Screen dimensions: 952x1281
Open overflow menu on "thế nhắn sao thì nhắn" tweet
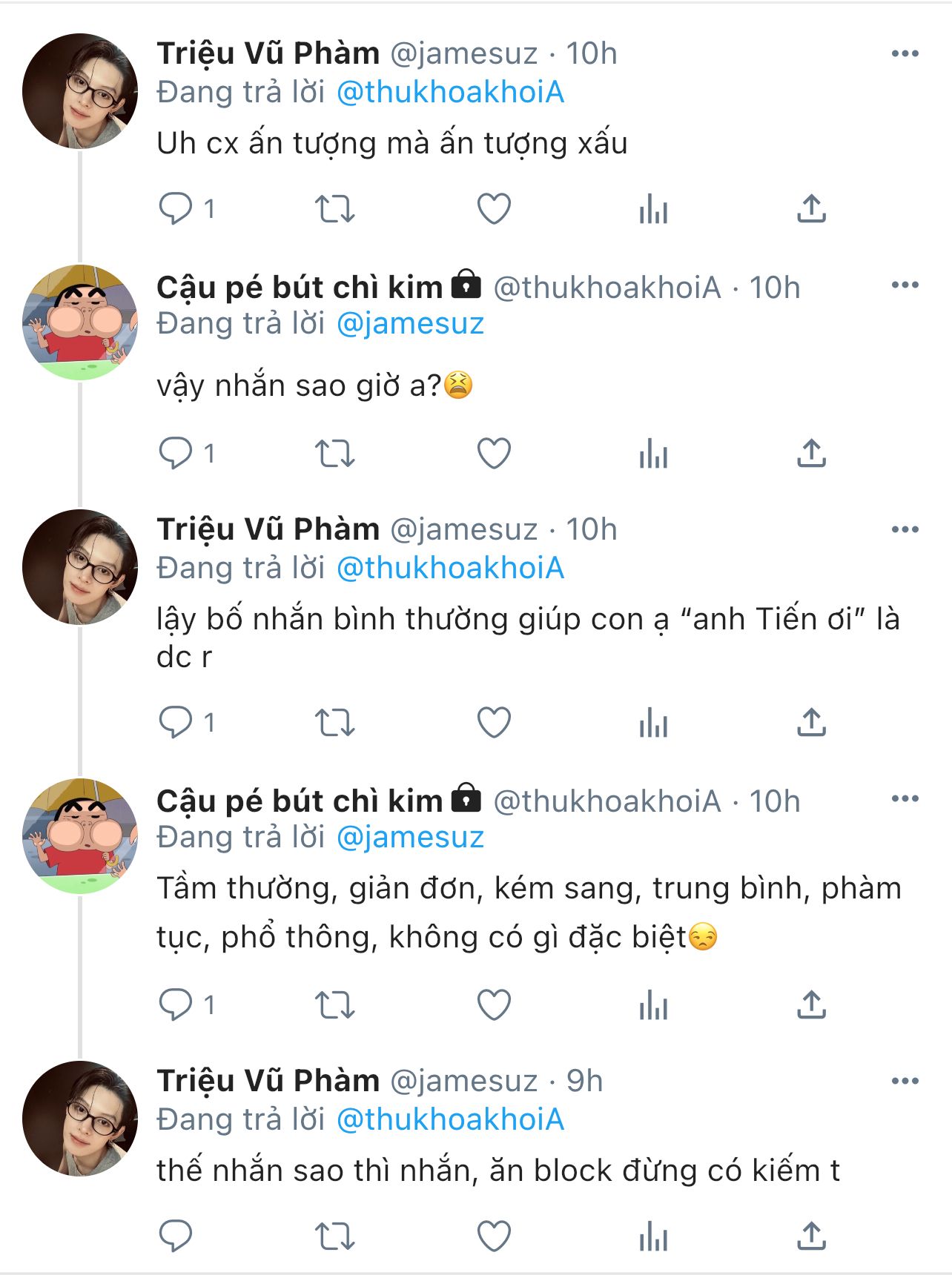point(905,1081)
